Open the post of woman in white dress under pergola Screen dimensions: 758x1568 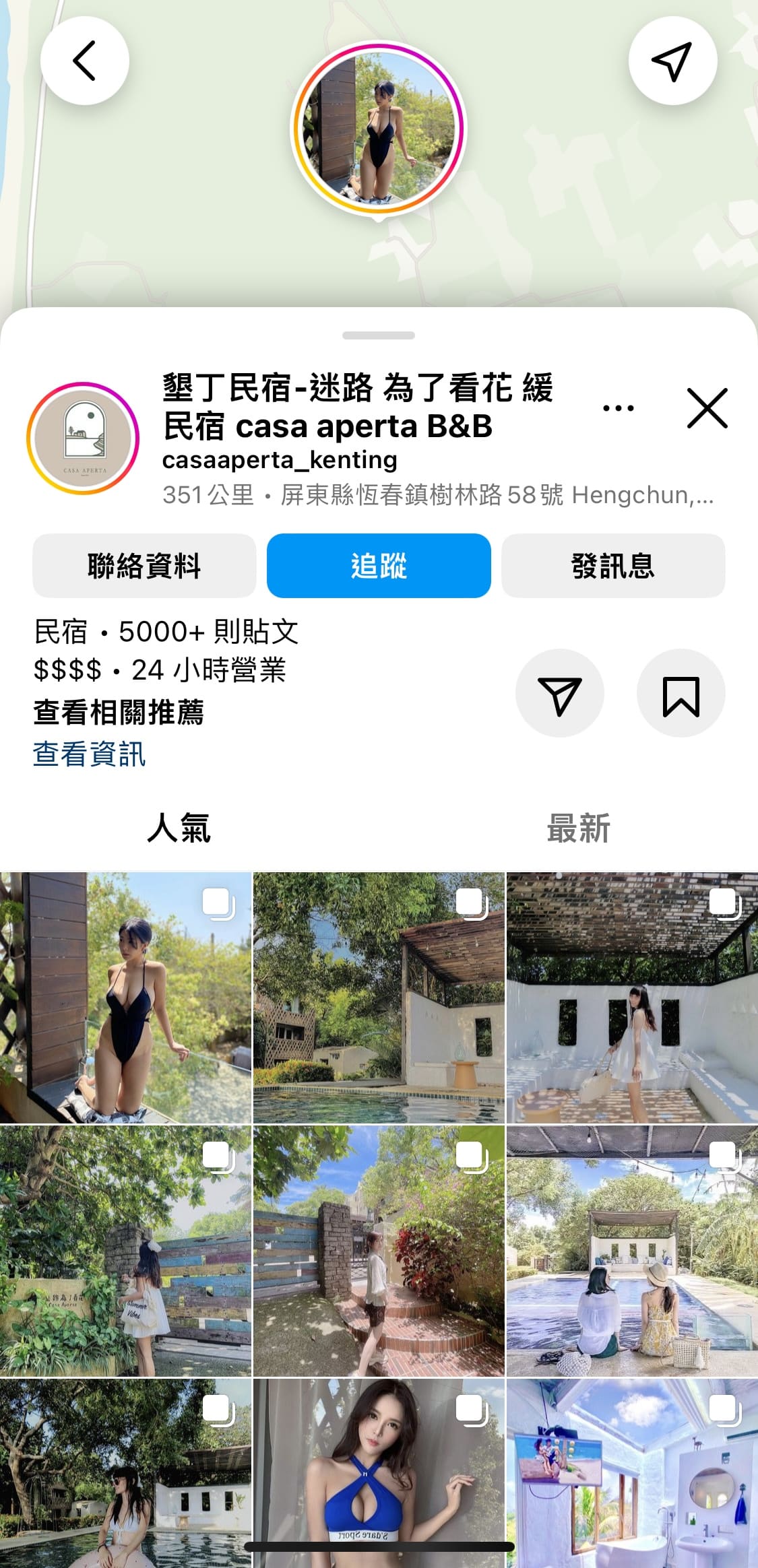point(632,998)
